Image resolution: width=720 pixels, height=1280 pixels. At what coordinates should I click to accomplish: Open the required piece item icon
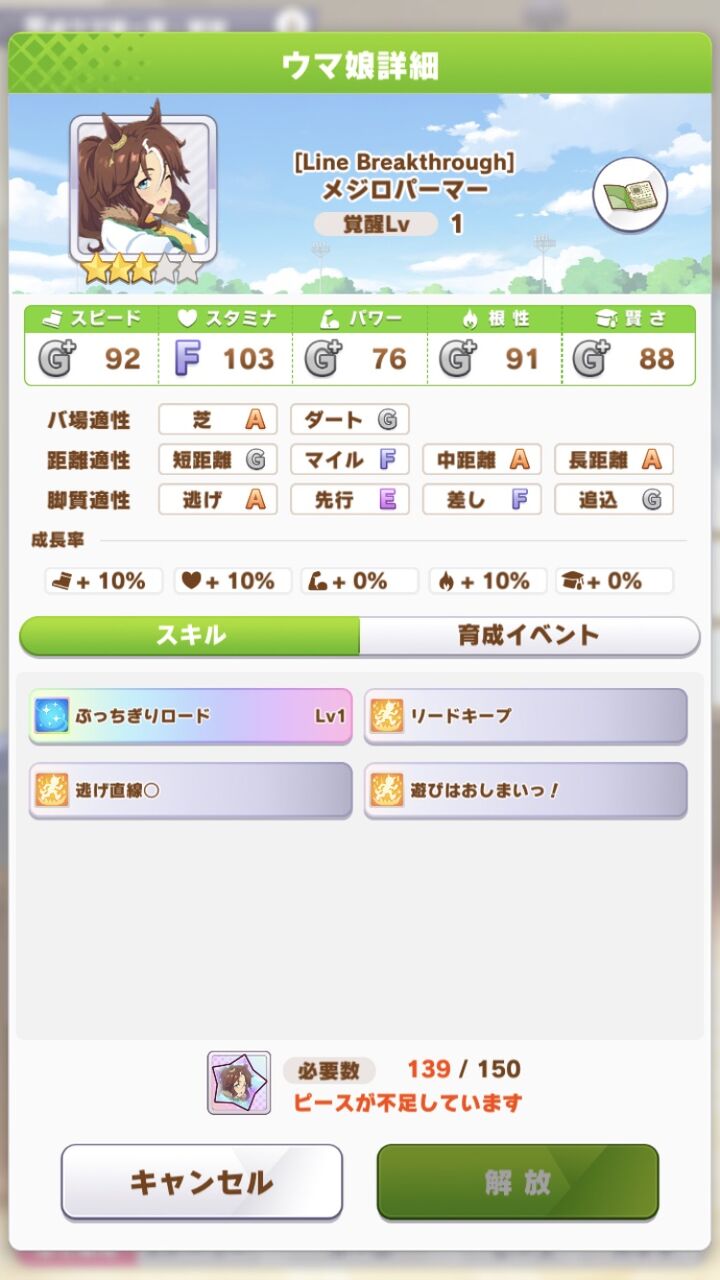click(239, 1083)
